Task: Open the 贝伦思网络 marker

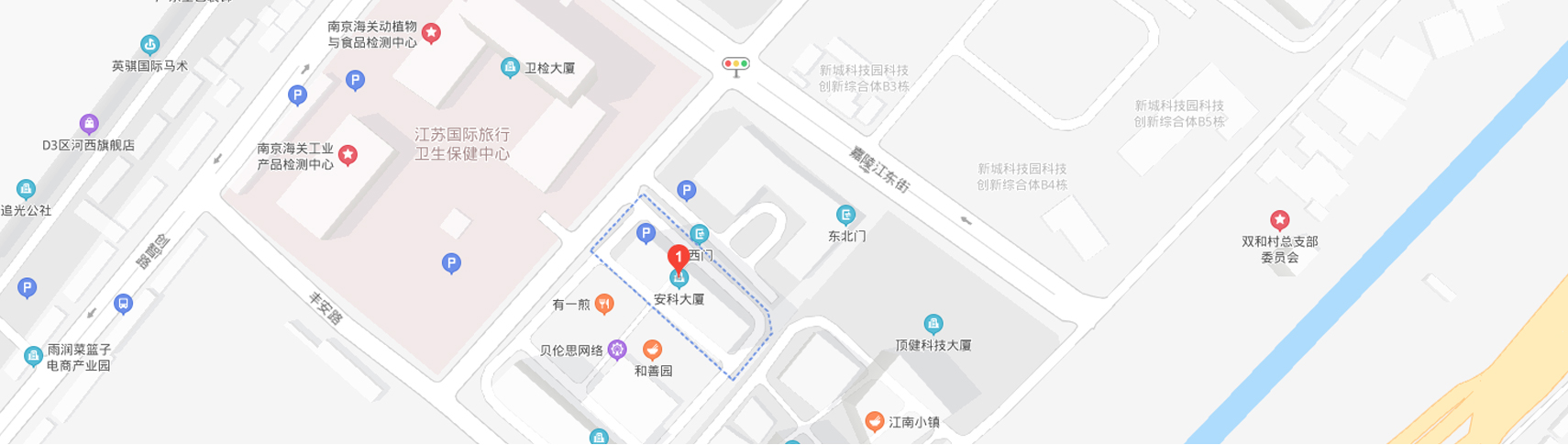Action: 617,350
